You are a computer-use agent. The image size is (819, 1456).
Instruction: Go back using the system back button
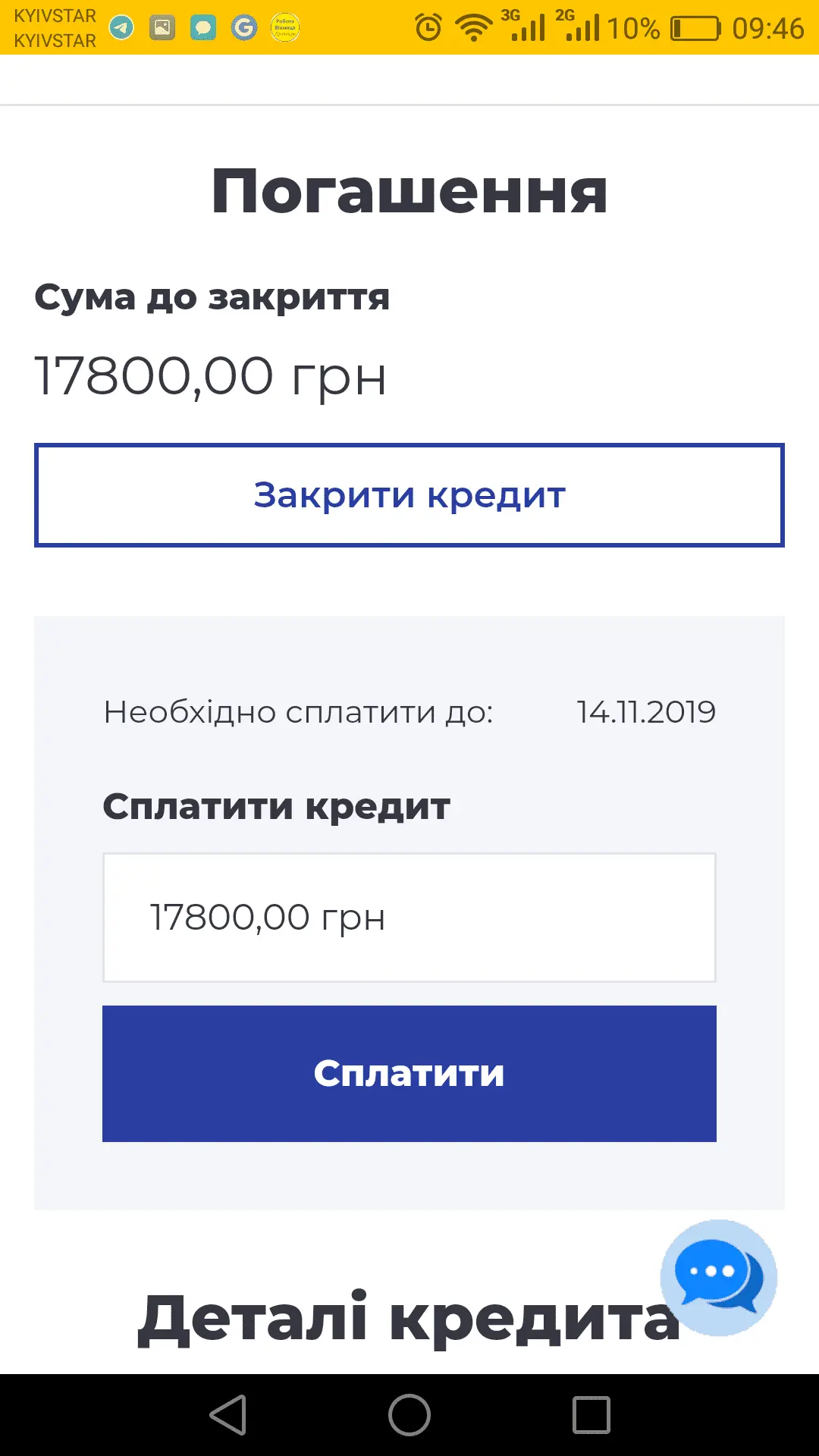click(x=228, y=1415)
